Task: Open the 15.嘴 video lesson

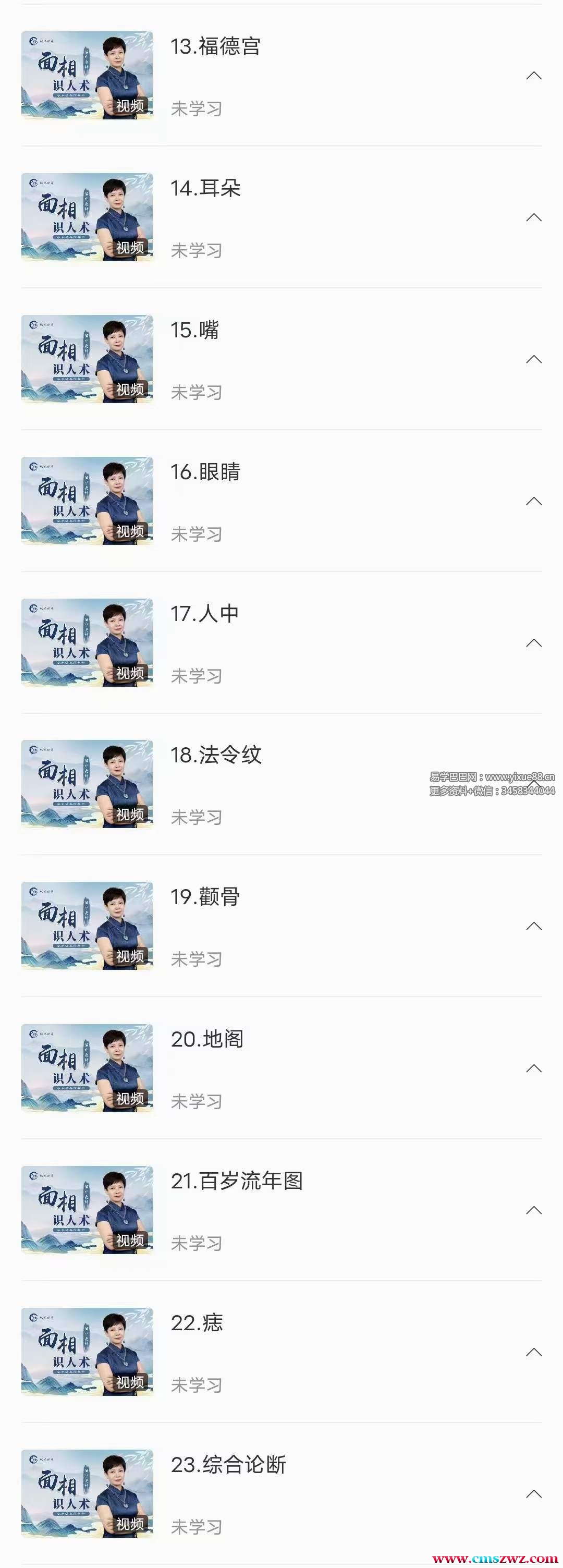Action: [x=195, y=331]
